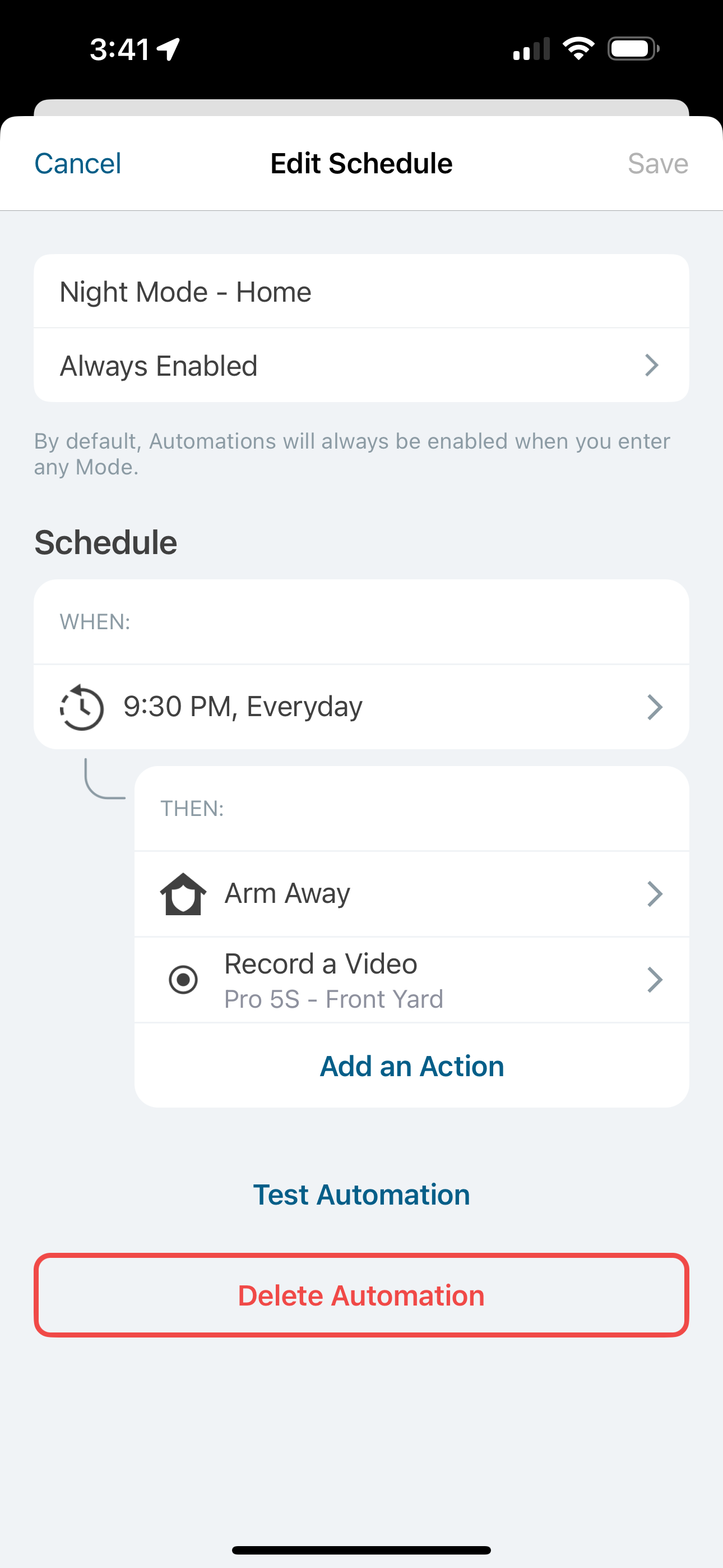Cancel editing the schedule
The image size is (723, 1568).
(x=77, y=163)
